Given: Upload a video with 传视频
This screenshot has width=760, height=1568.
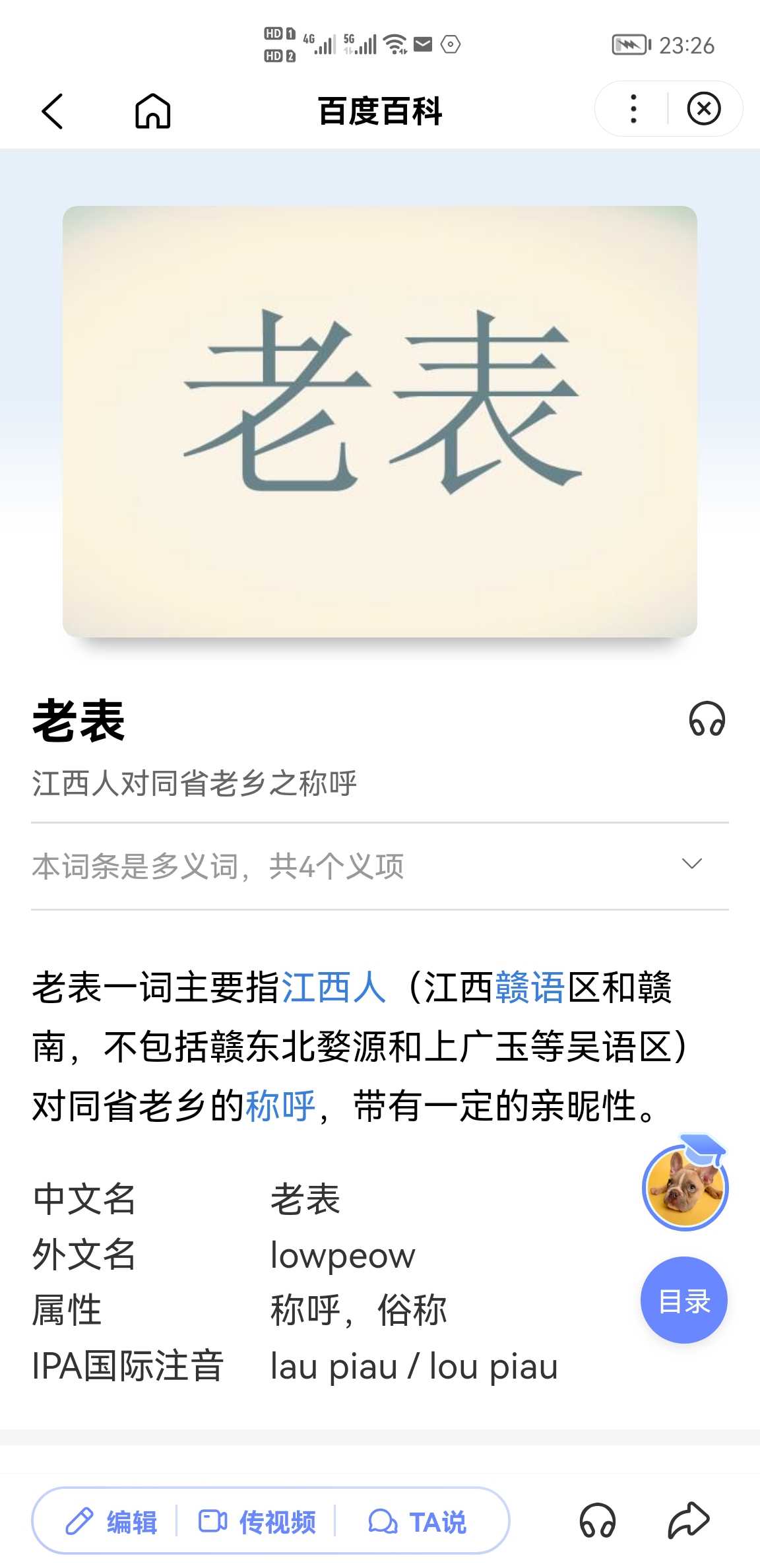Looking at the screenshot, I should coord(257,1522).
